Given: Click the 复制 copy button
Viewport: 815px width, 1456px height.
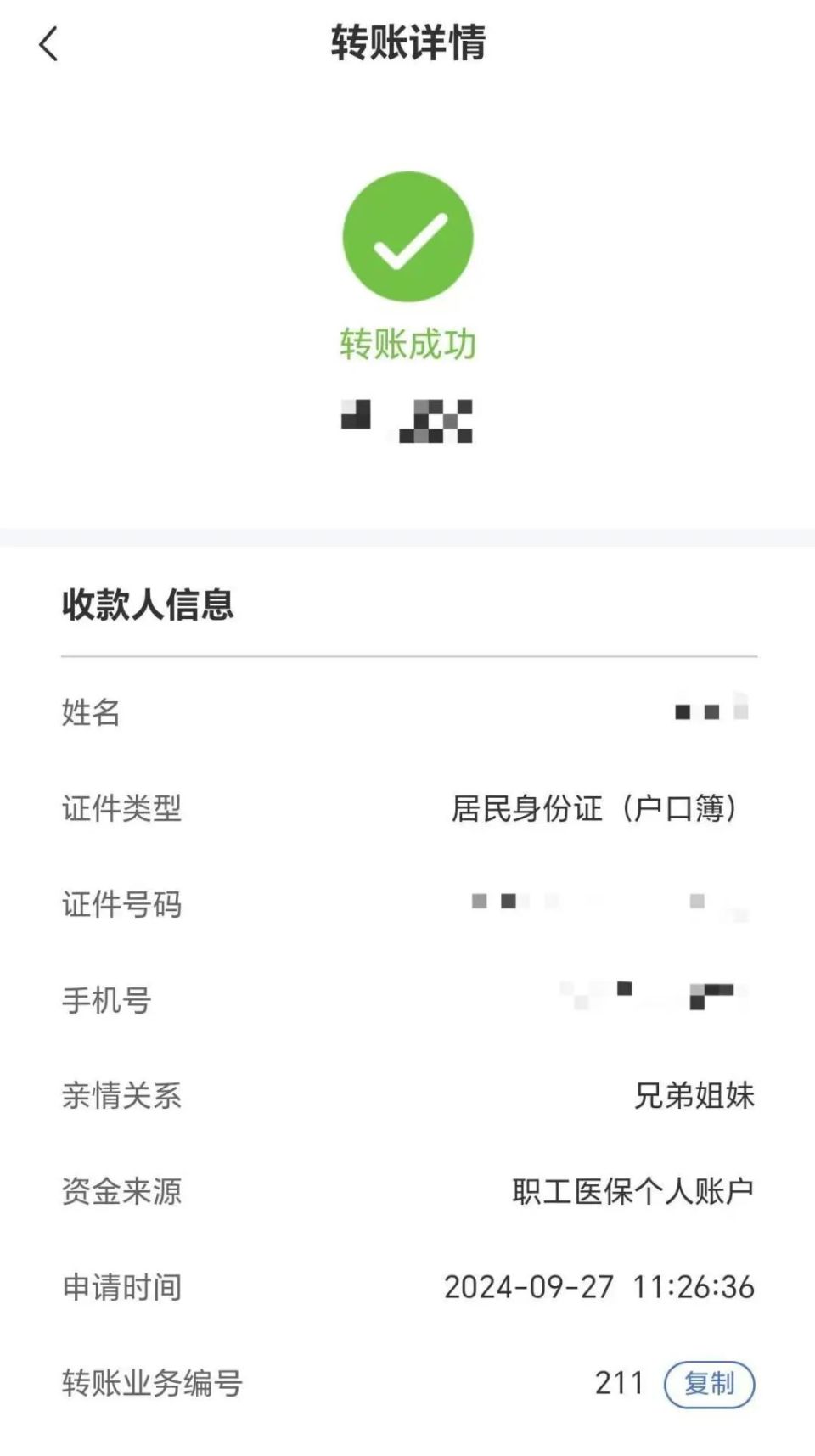Looking at the screenshot, I should coord(709,1384).
